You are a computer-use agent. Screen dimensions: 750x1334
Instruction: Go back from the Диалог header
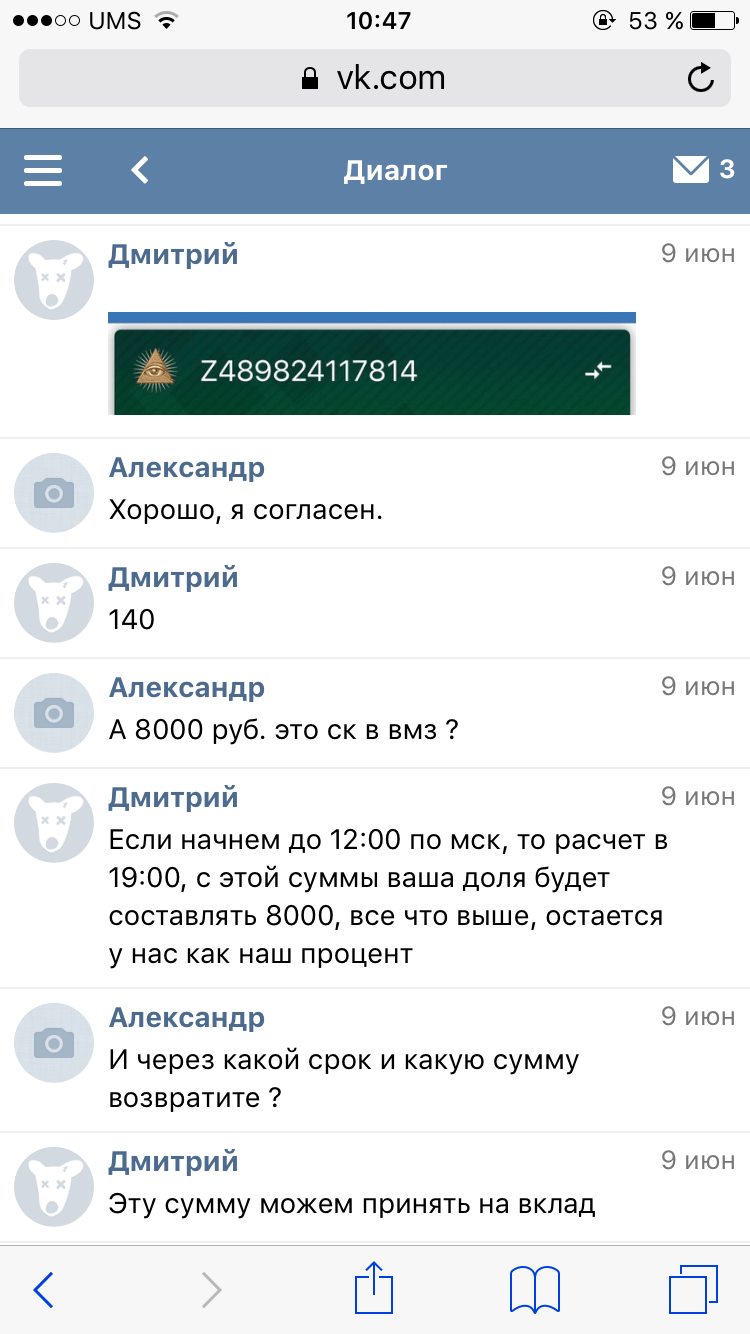140,170
